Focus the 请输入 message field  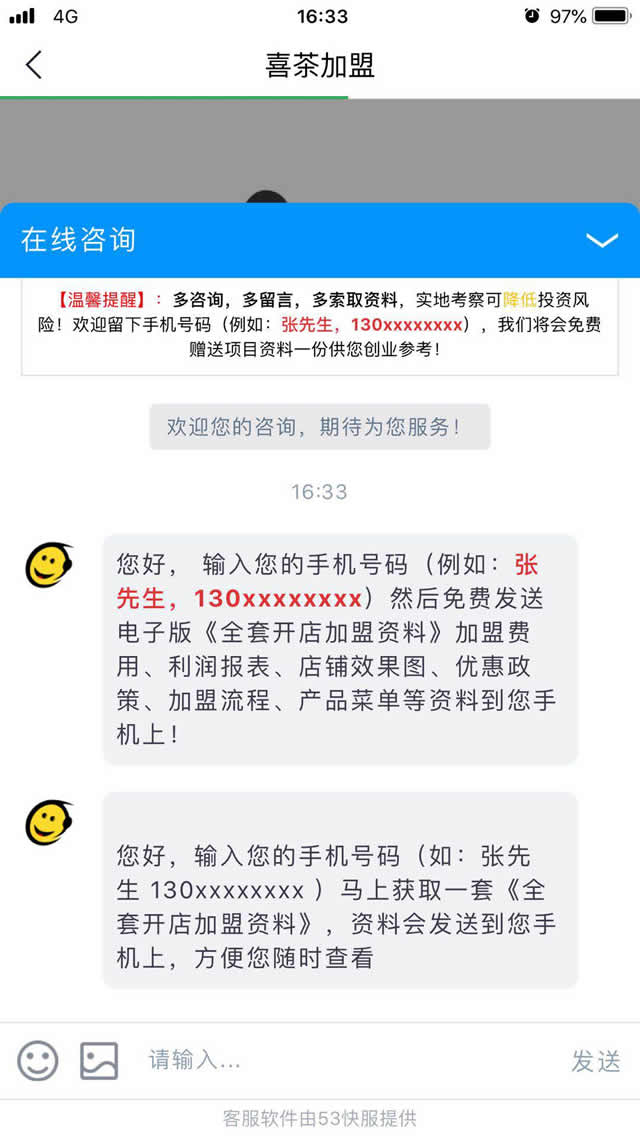pyautogui.click(x=340, y=1060)
